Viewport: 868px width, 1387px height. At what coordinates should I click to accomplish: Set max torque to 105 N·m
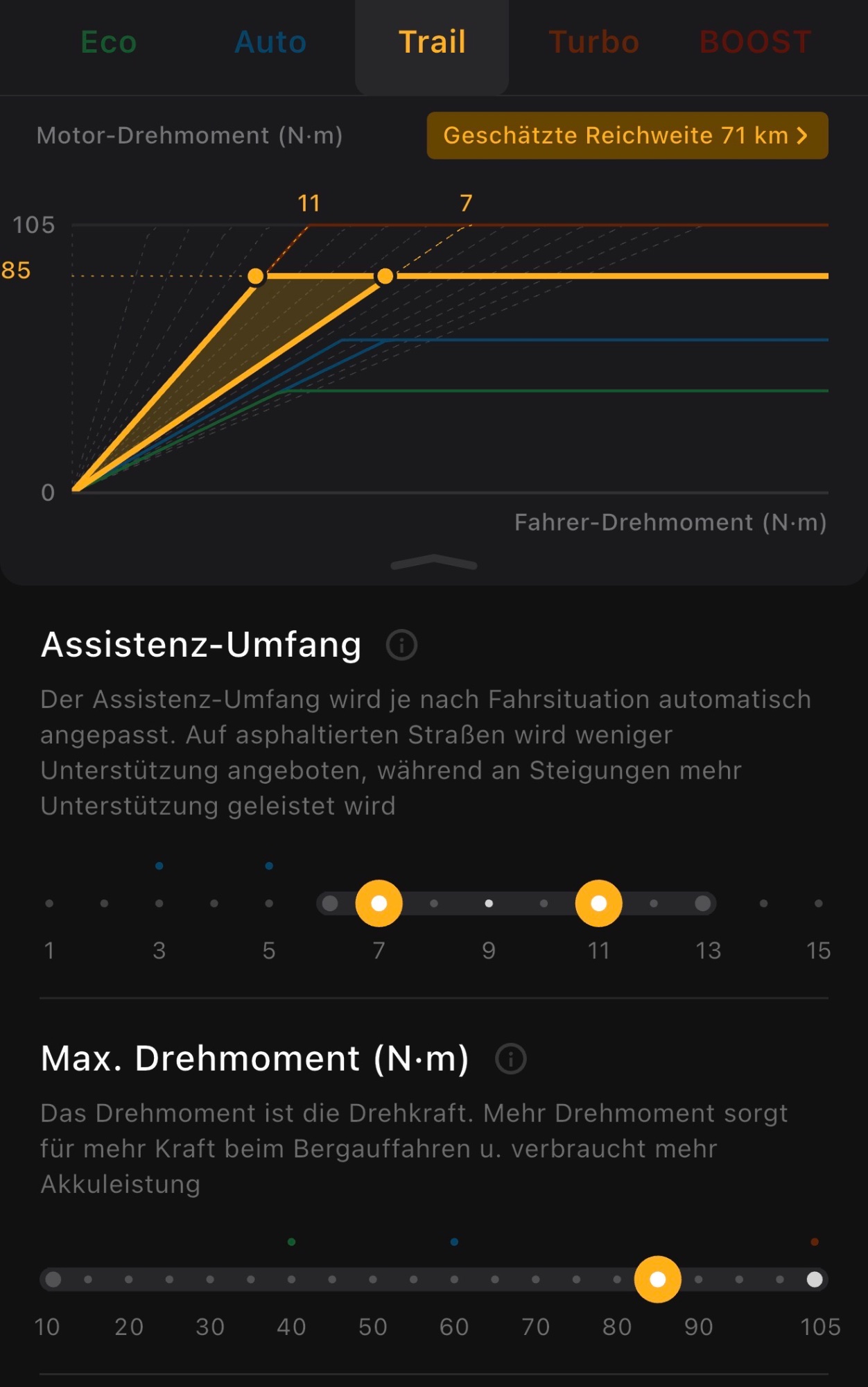click(815, 1280)
